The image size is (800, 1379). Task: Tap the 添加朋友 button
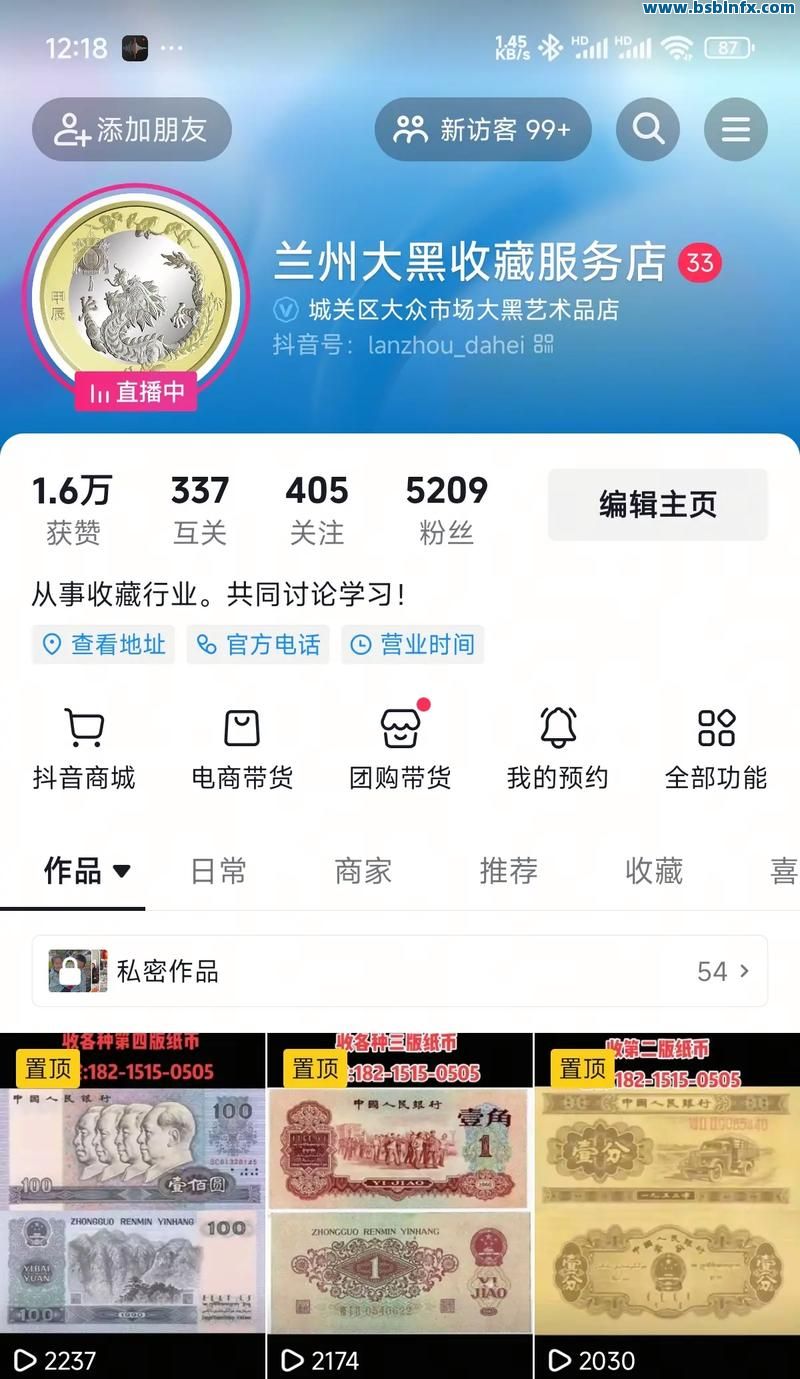point(132,129)
